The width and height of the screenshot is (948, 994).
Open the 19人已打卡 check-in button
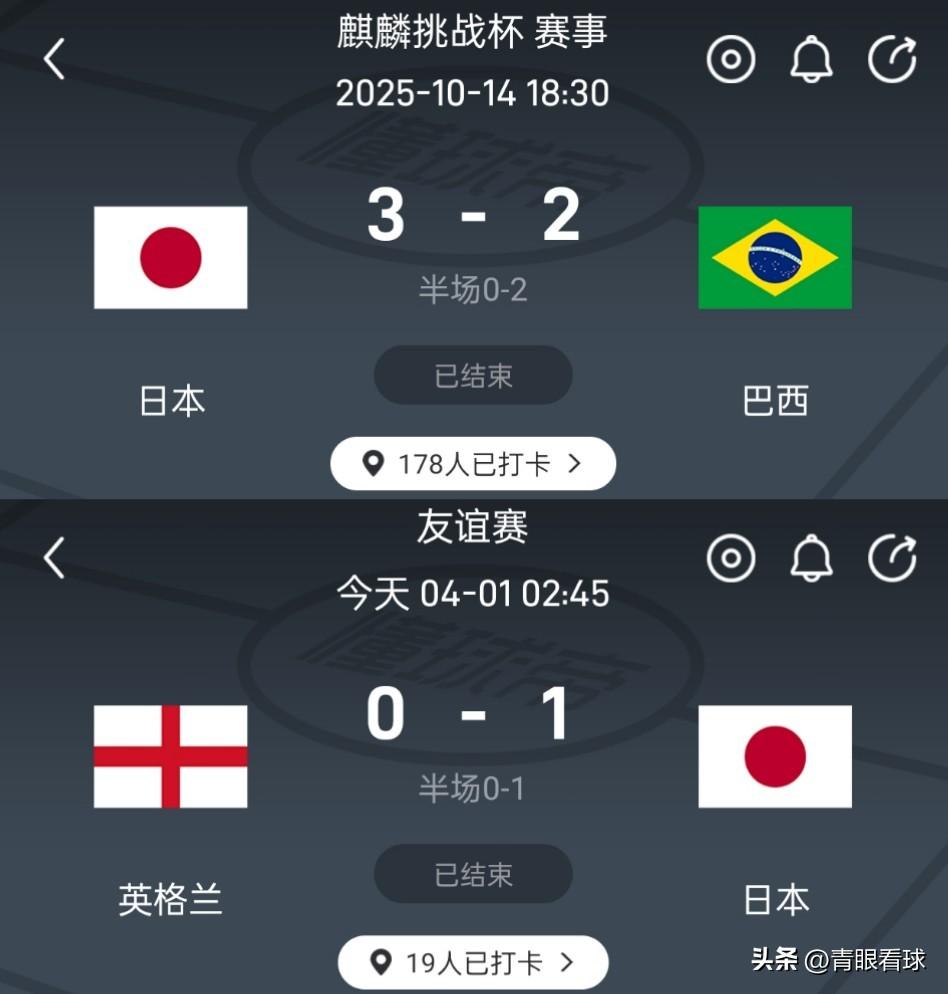[473, 962]
